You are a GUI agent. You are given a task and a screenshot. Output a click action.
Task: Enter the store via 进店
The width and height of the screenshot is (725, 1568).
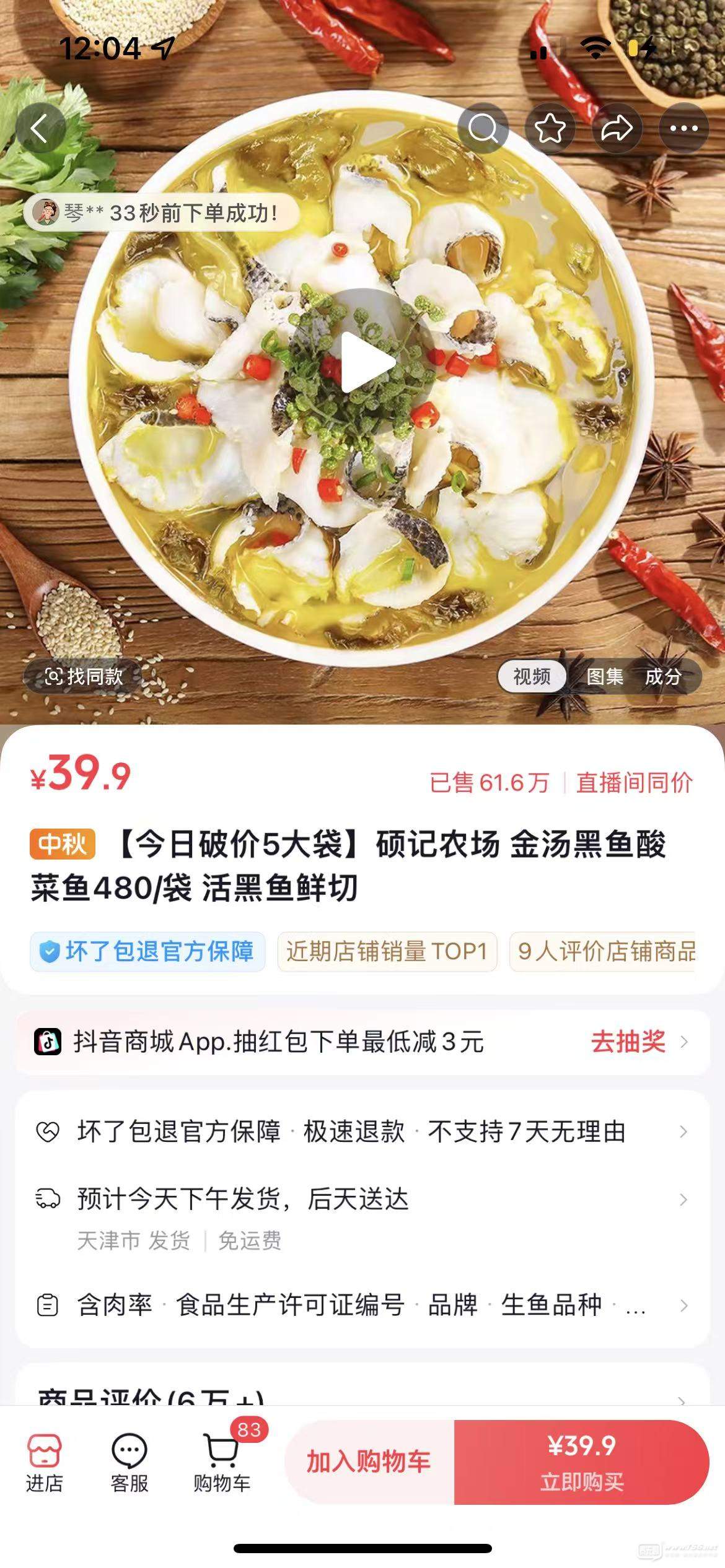(x=44, y=1463)
